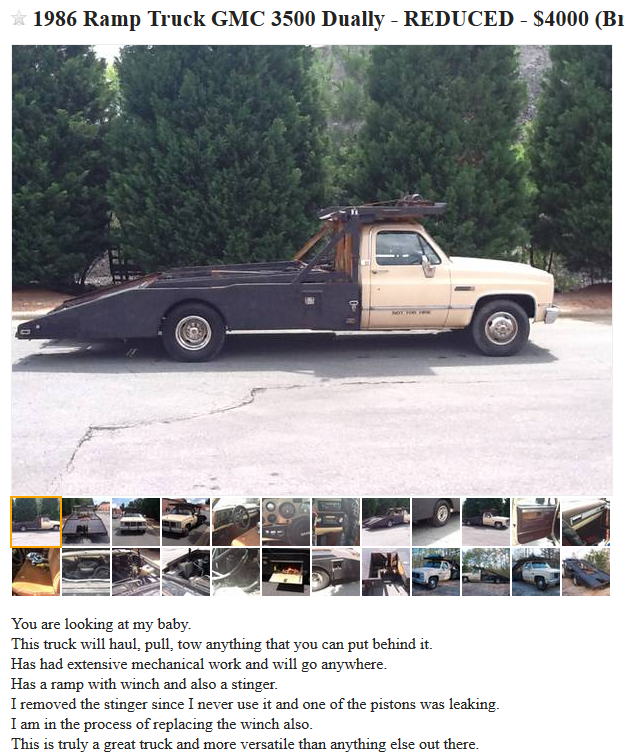The image size is (624, 756).
Task: Favorite this listing with the star icon
Action: pyautogui.click(x=18, y=19)
